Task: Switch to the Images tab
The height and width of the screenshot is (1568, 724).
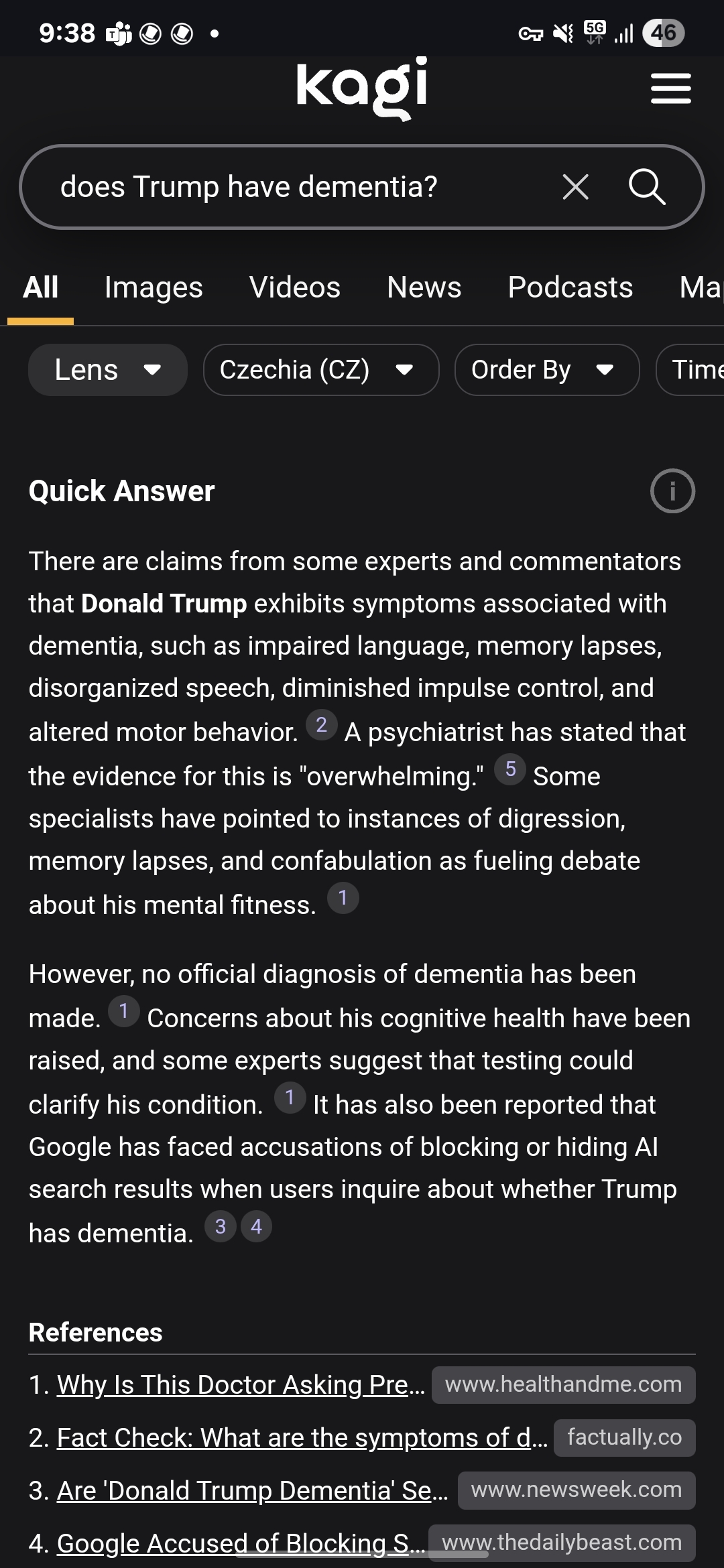Action: [154, 288]
